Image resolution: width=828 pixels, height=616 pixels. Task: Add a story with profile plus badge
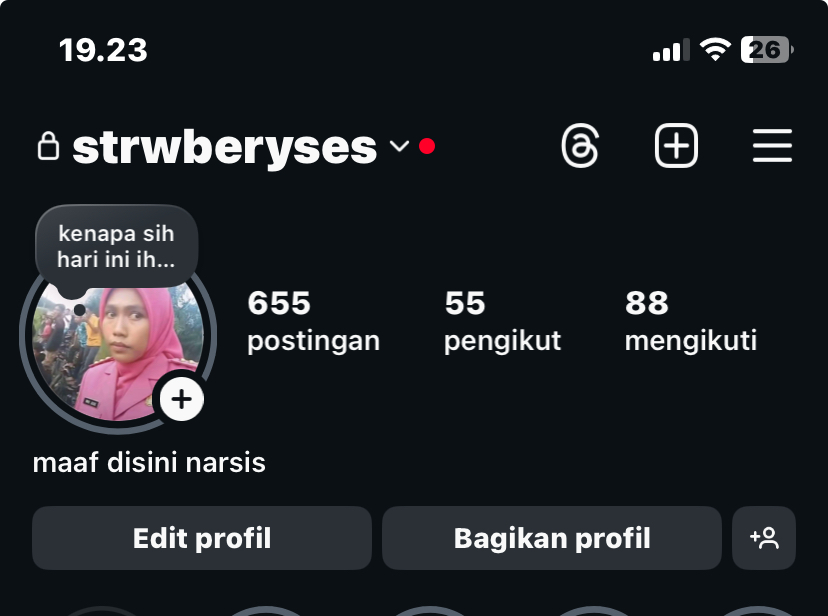[181, 400]
